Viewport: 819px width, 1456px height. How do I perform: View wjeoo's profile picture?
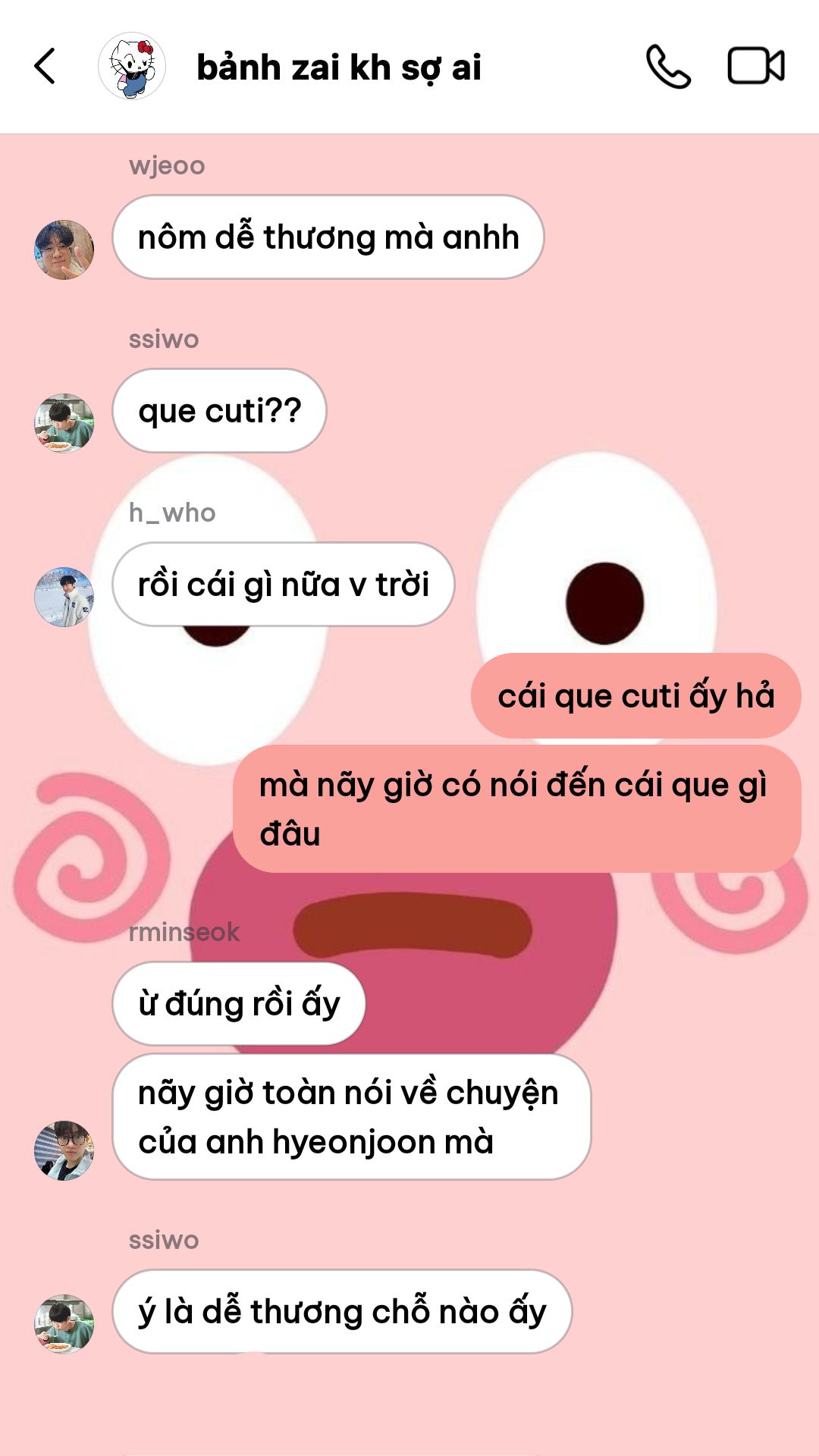coord(64,249)
